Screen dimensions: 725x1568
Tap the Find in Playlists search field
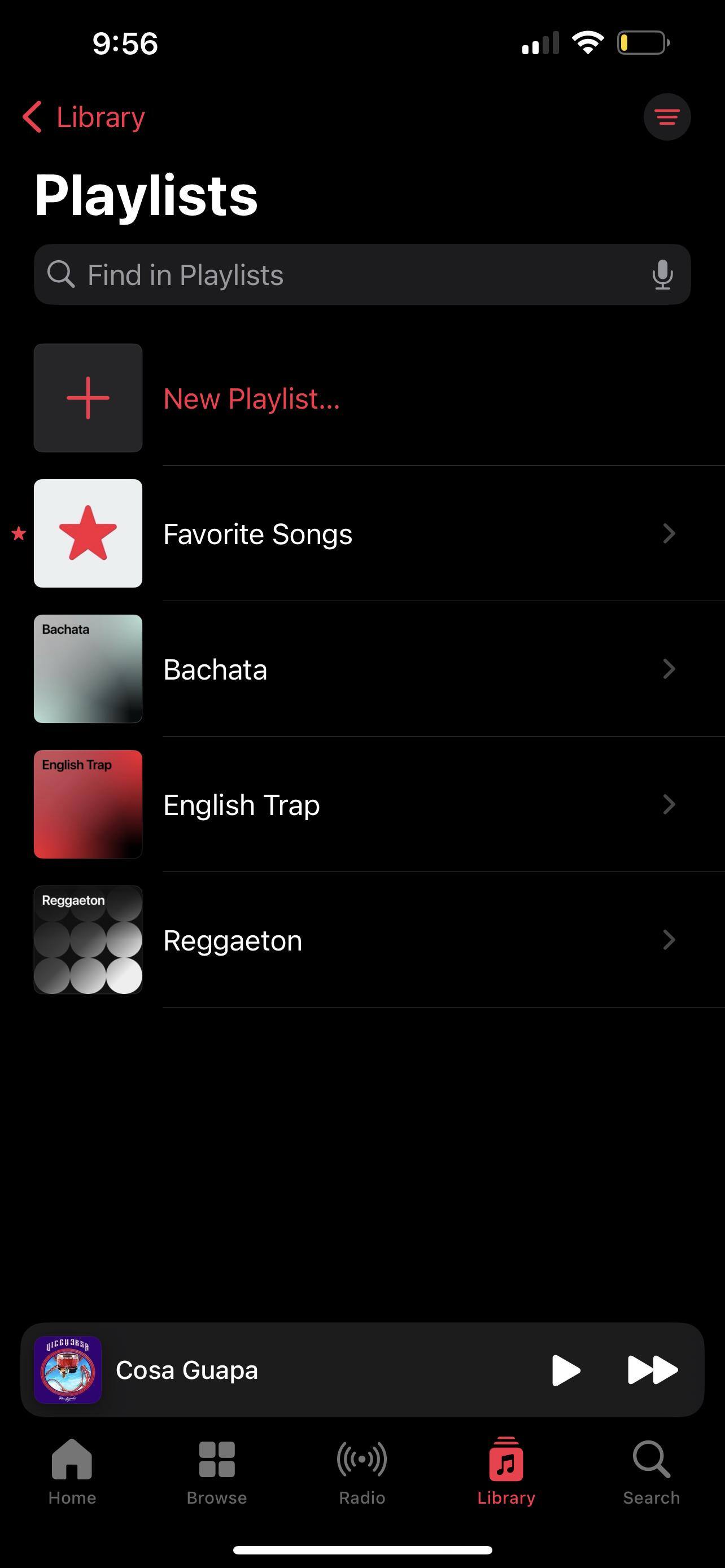pyautogui.click(x=341, y=274)
